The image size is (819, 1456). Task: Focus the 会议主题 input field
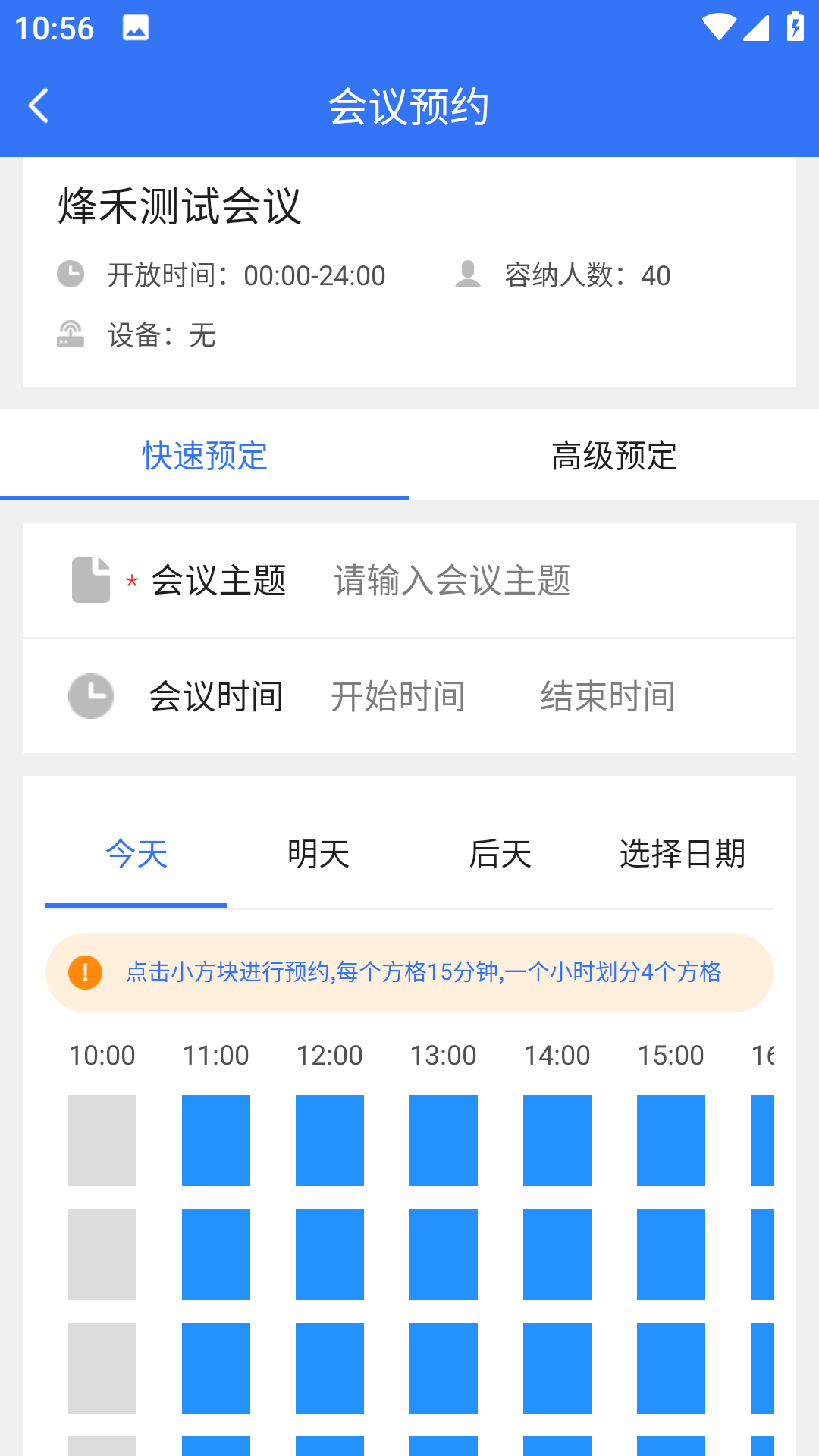531,581
